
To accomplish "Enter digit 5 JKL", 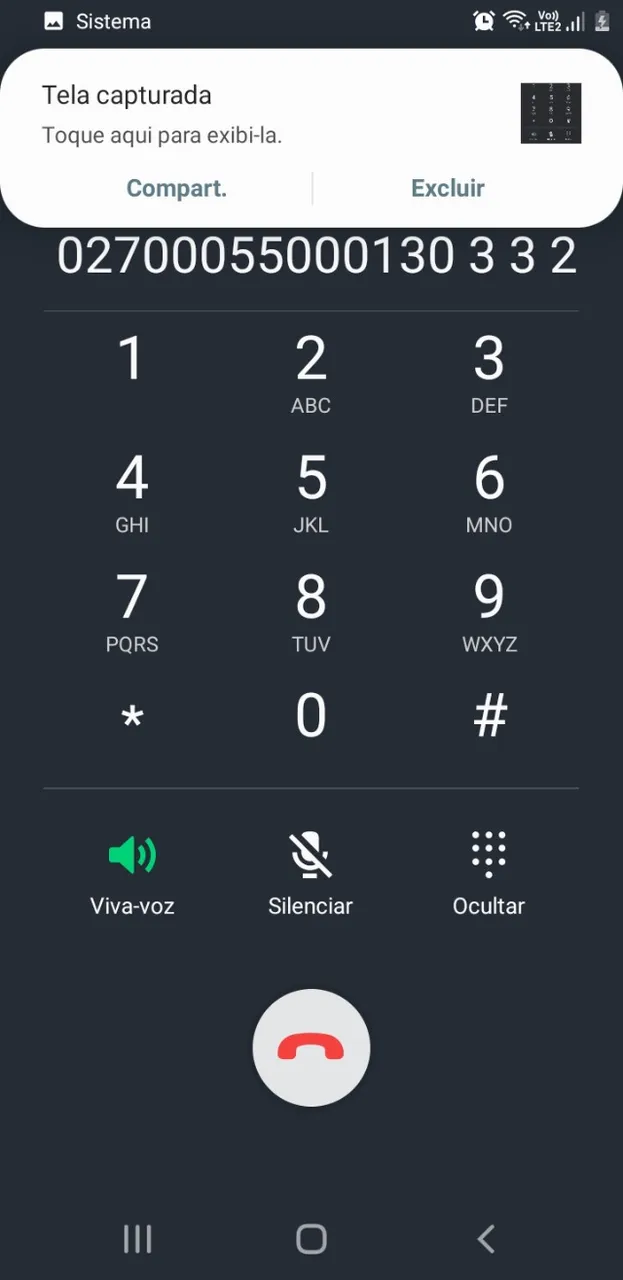I will click(311, 492).
